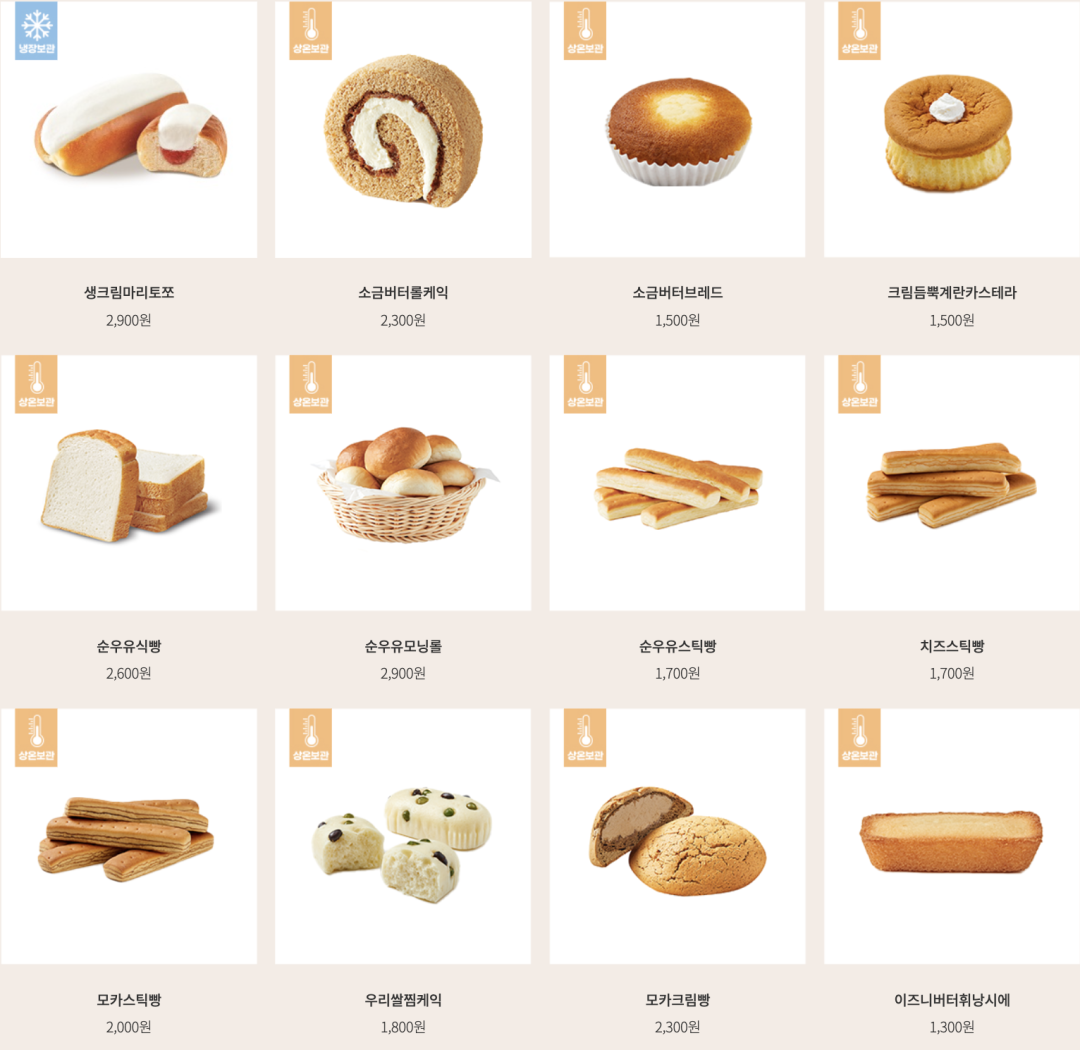Open the 모카스틱빵 product card

129,836
